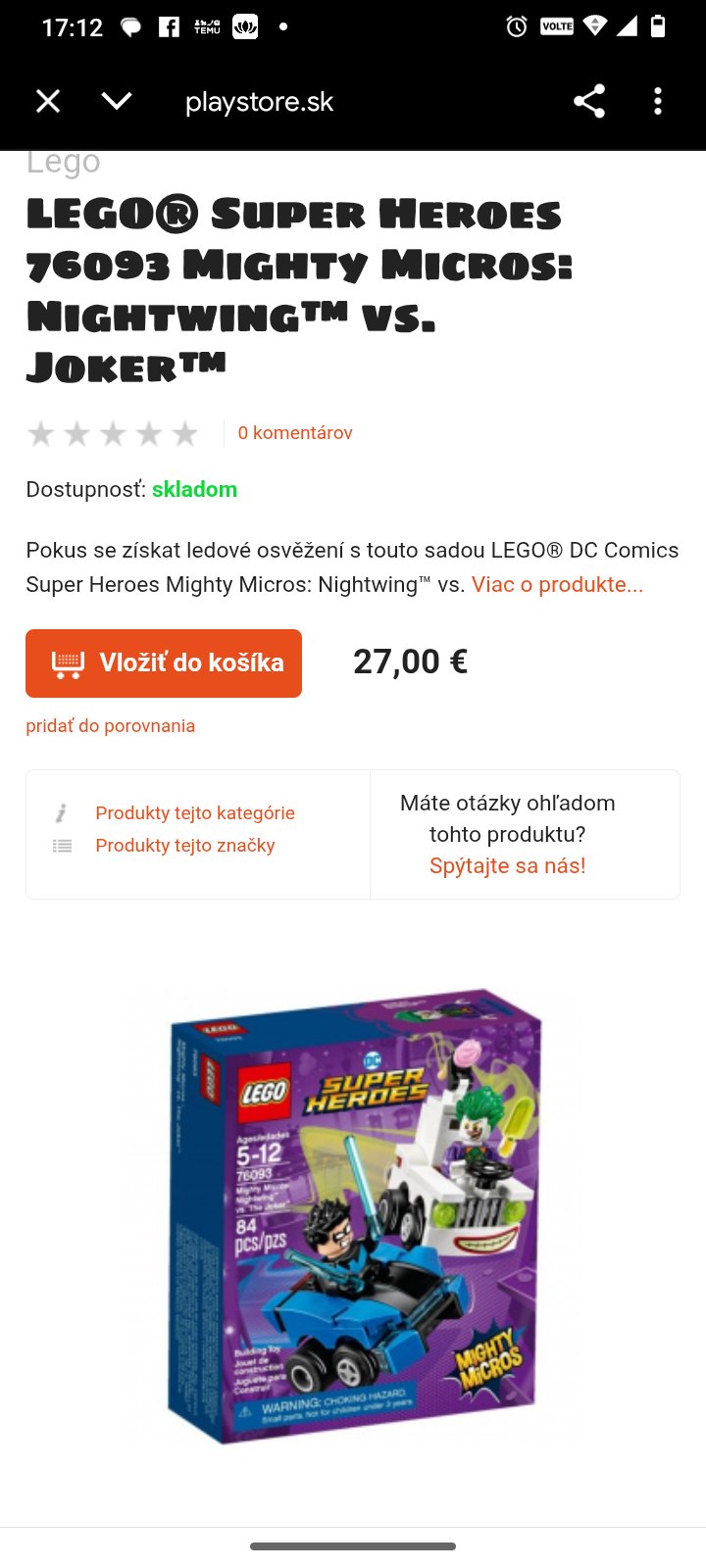The width and height of the screenshot is (706, 1568).
Task: Open the LEGO Nightwing vs. Joker product image
Action: coord(353,1215)
